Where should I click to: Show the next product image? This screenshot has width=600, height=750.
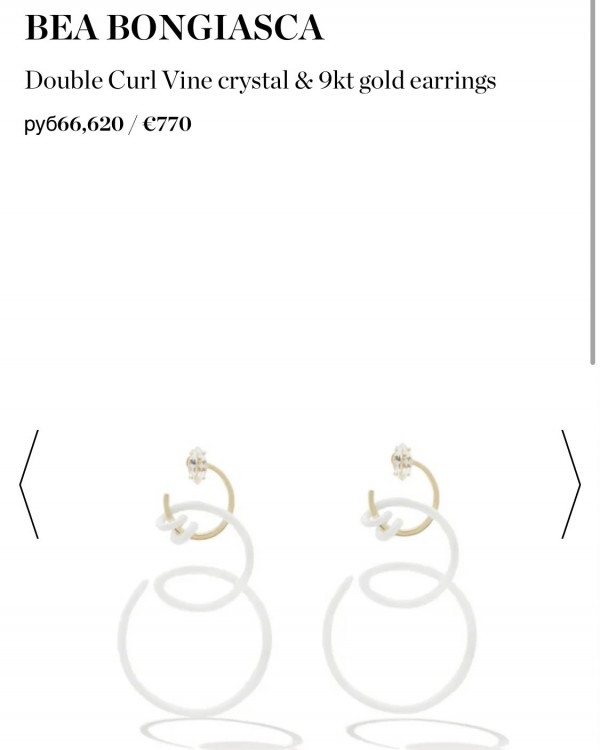(x=570, y=485)
